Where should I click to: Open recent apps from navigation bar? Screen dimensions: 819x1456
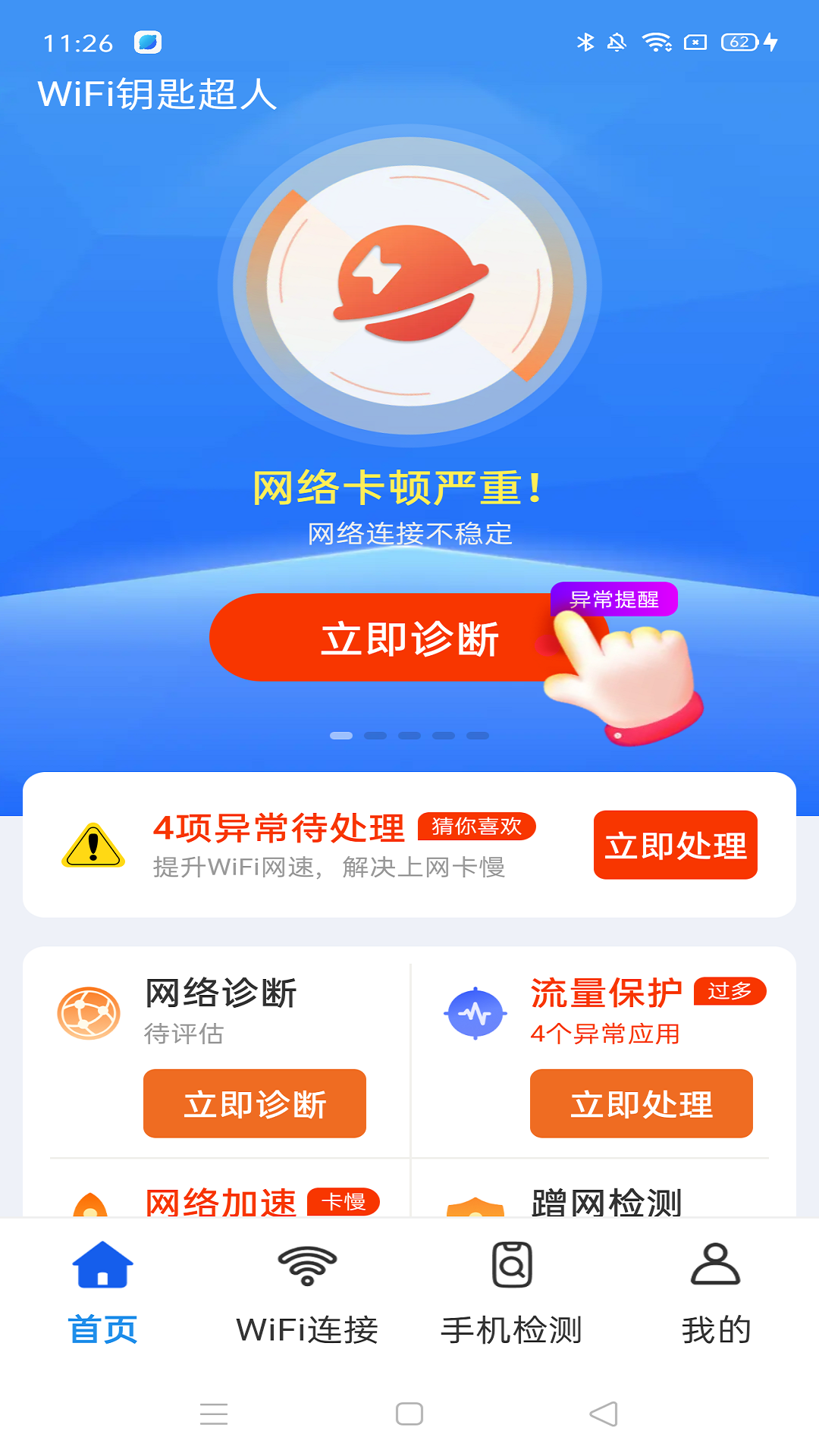(x=214, y=1414)
